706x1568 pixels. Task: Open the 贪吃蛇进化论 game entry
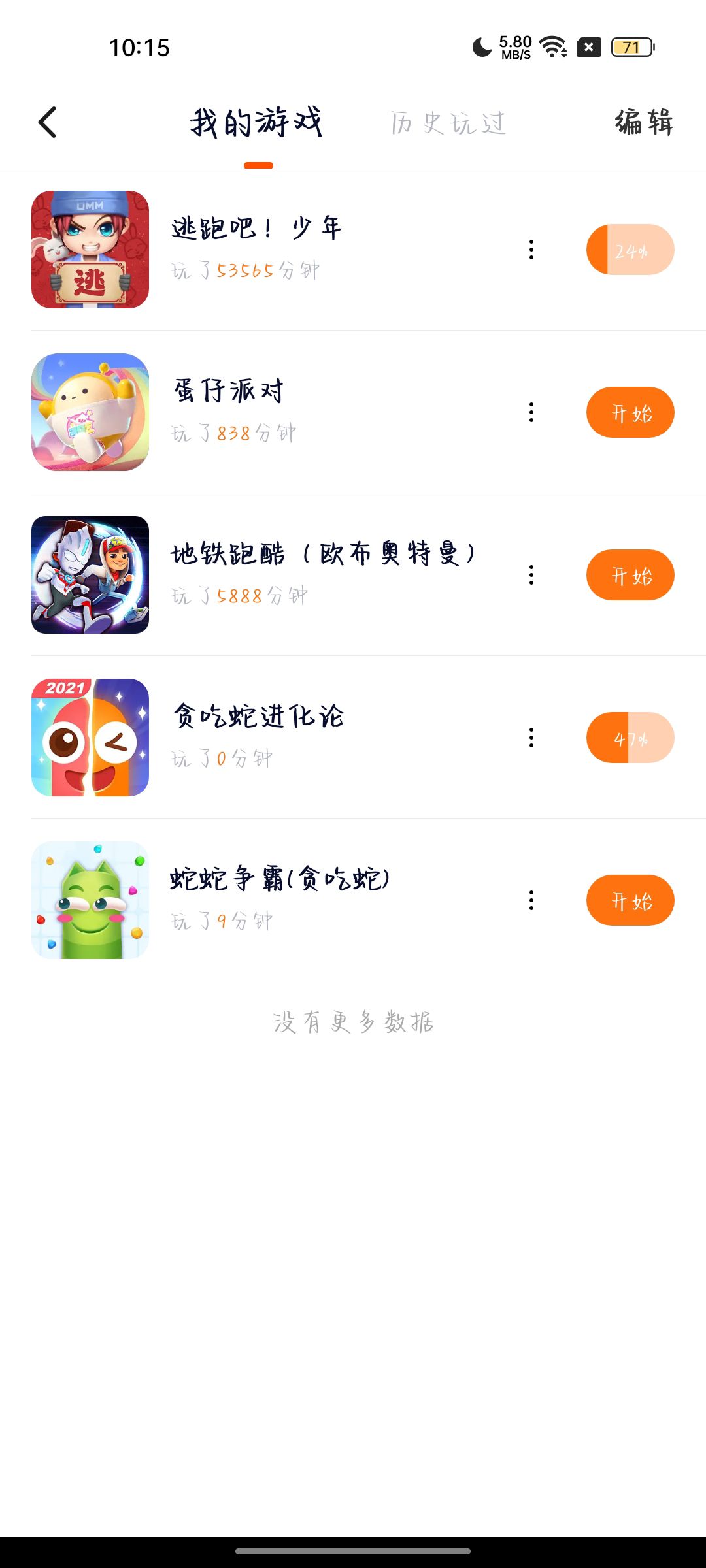coord(259,717)
